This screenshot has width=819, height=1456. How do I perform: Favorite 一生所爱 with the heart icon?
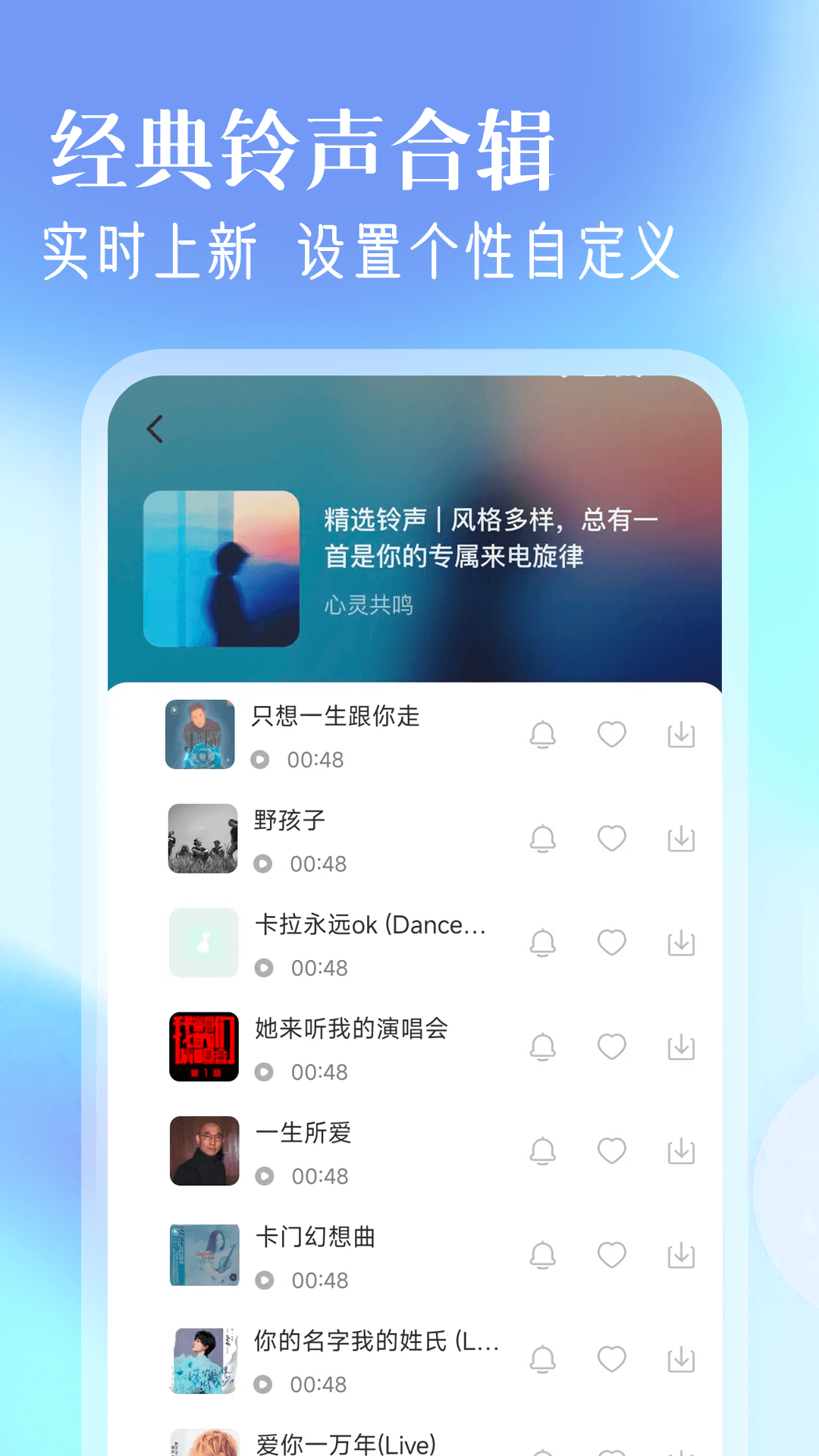pyautogui.click(x=611, y=1151)
